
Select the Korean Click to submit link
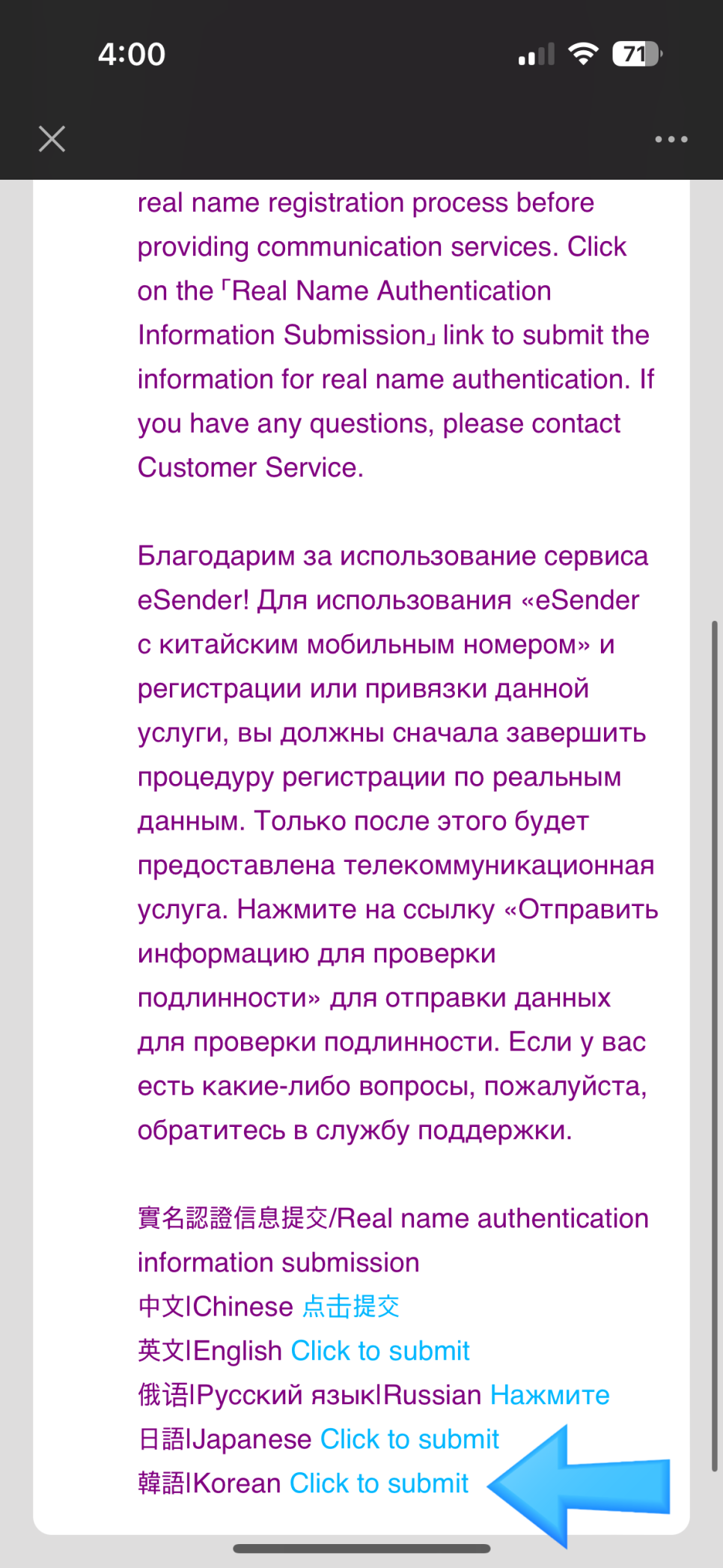tap(379, 1483)
